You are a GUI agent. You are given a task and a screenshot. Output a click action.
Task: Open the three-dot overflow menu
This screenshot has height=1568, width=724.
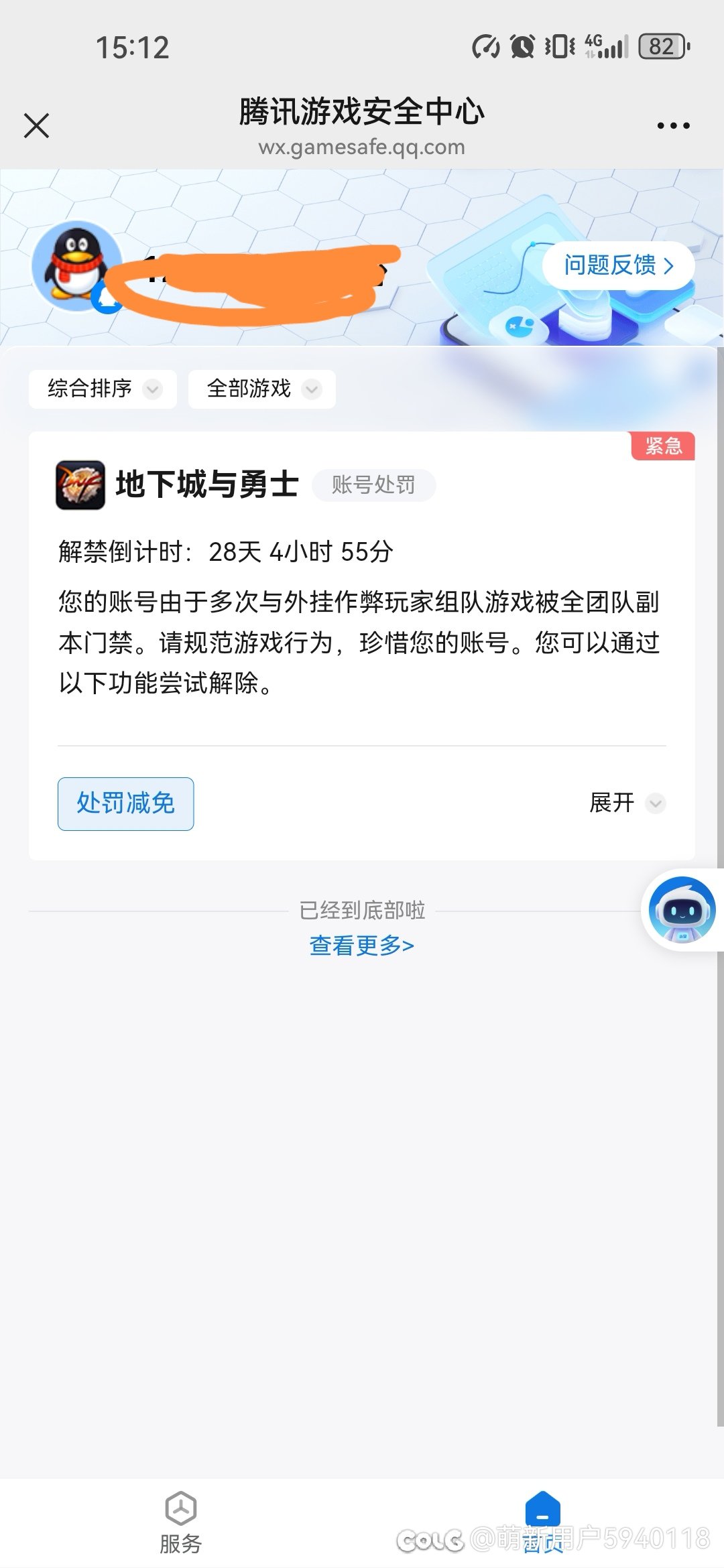pyautogui.click(x=673, y=125)
